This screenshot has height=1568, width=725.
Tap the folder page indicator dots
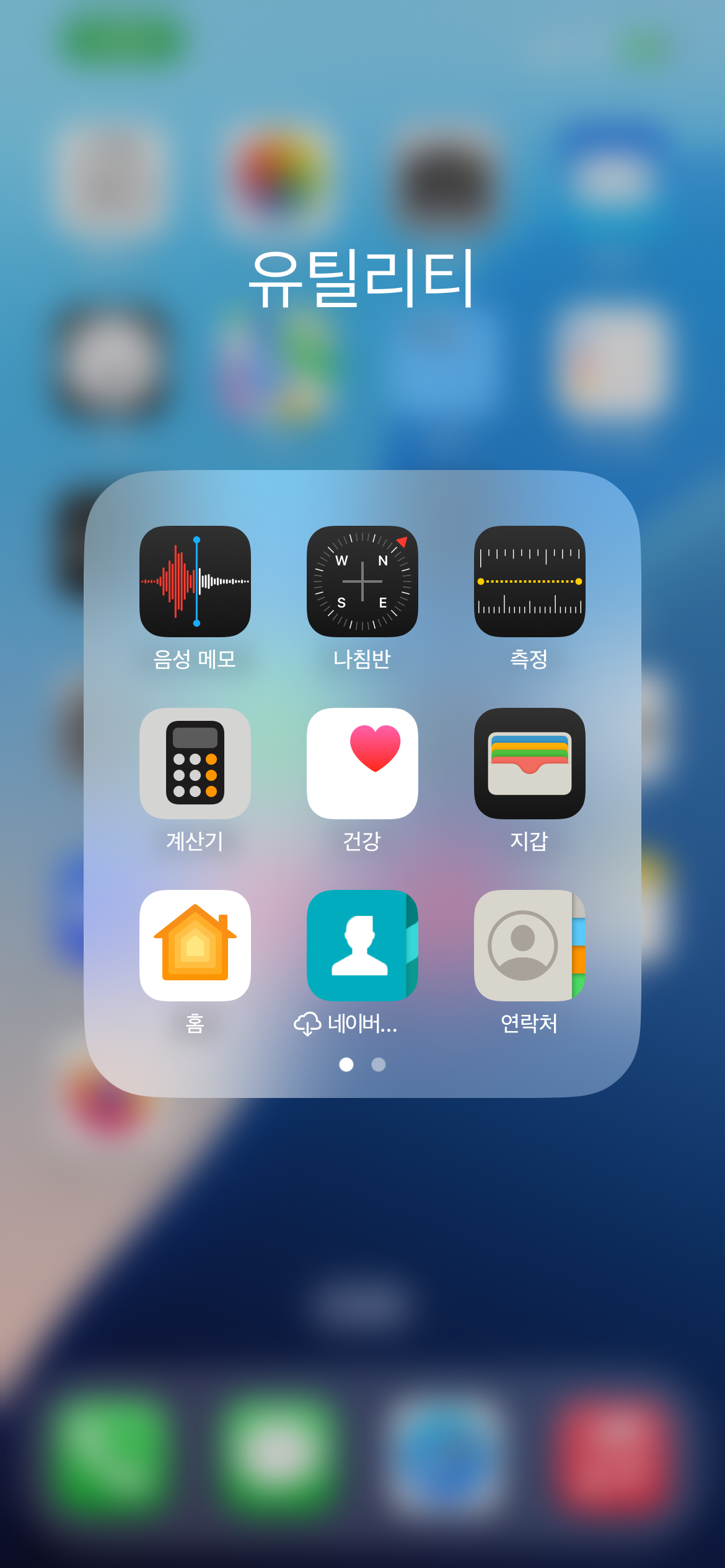pos(362,1064)
